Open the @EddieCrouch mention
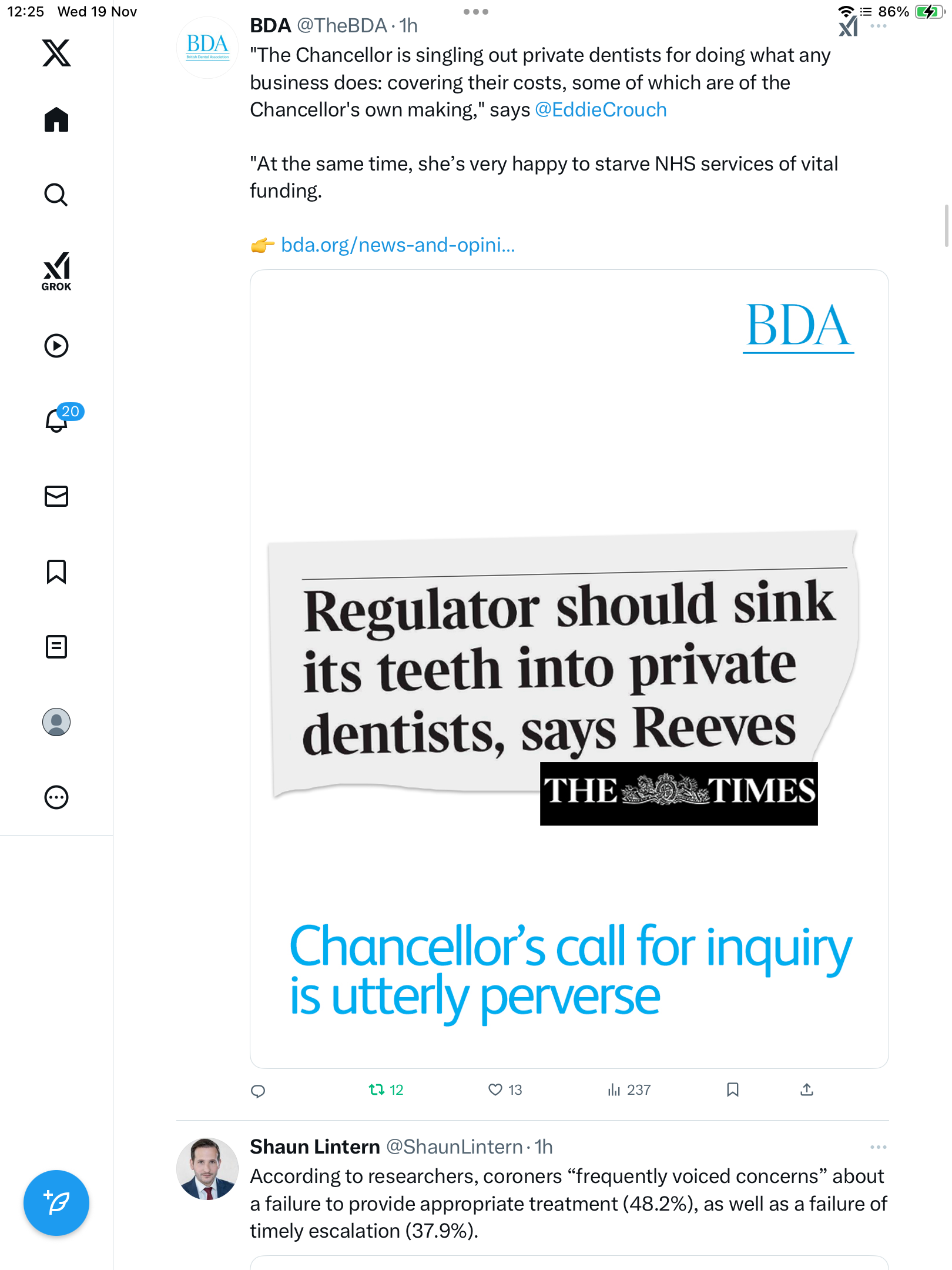Screen dimensions: 952x1270 click(x=601, y=110)
